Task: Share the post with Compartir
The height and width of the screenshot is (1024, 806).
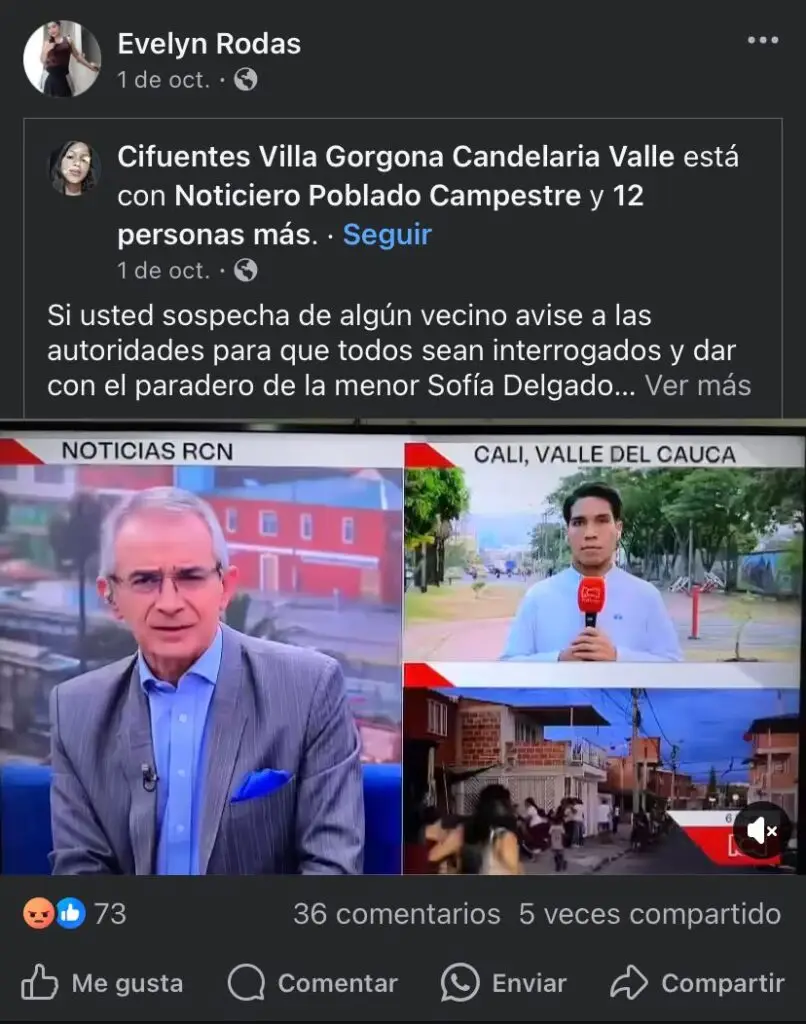Action: coord(697,983)
